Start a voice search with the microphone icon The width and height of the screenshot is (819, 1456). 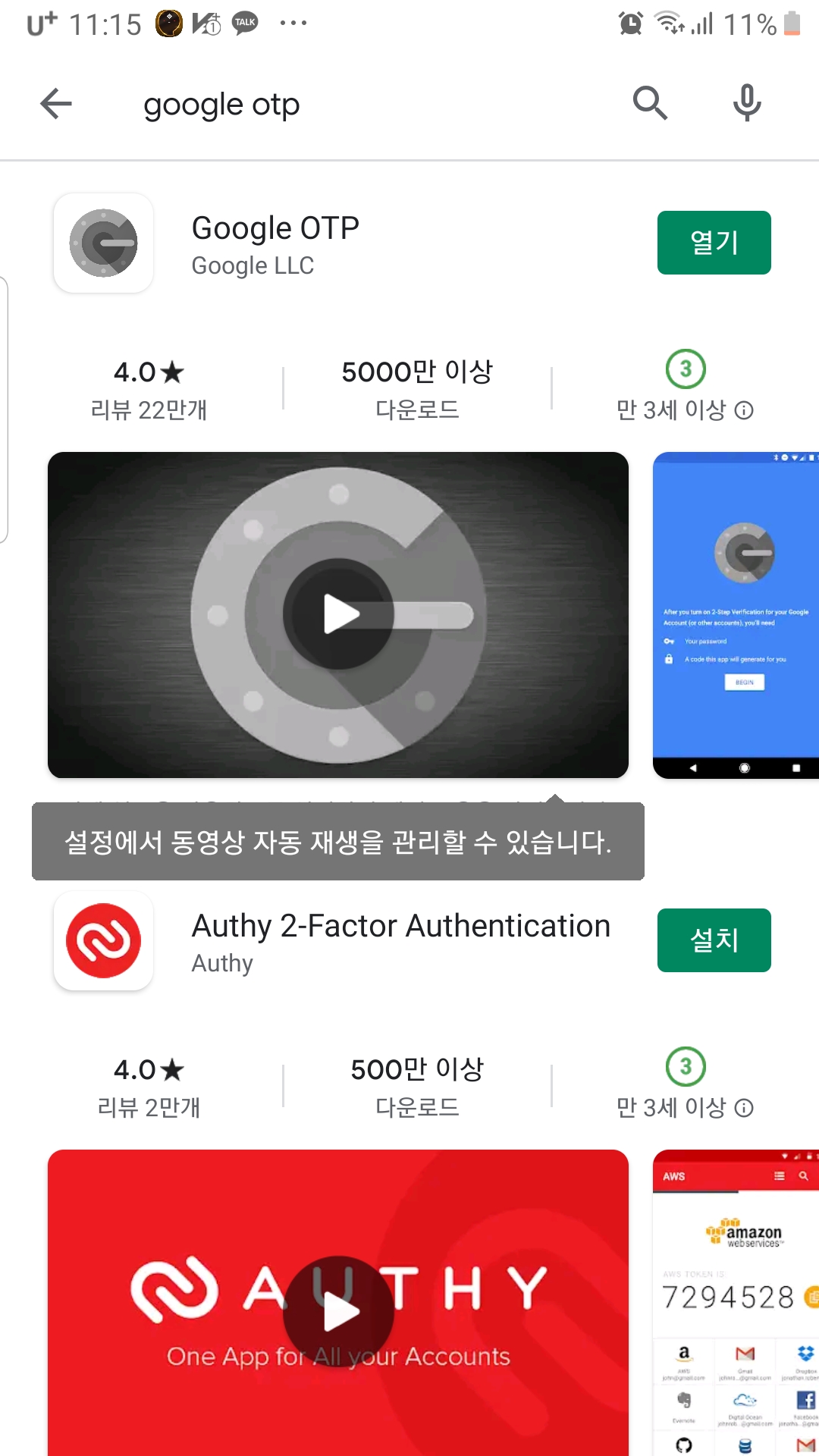tap(746, 103)
